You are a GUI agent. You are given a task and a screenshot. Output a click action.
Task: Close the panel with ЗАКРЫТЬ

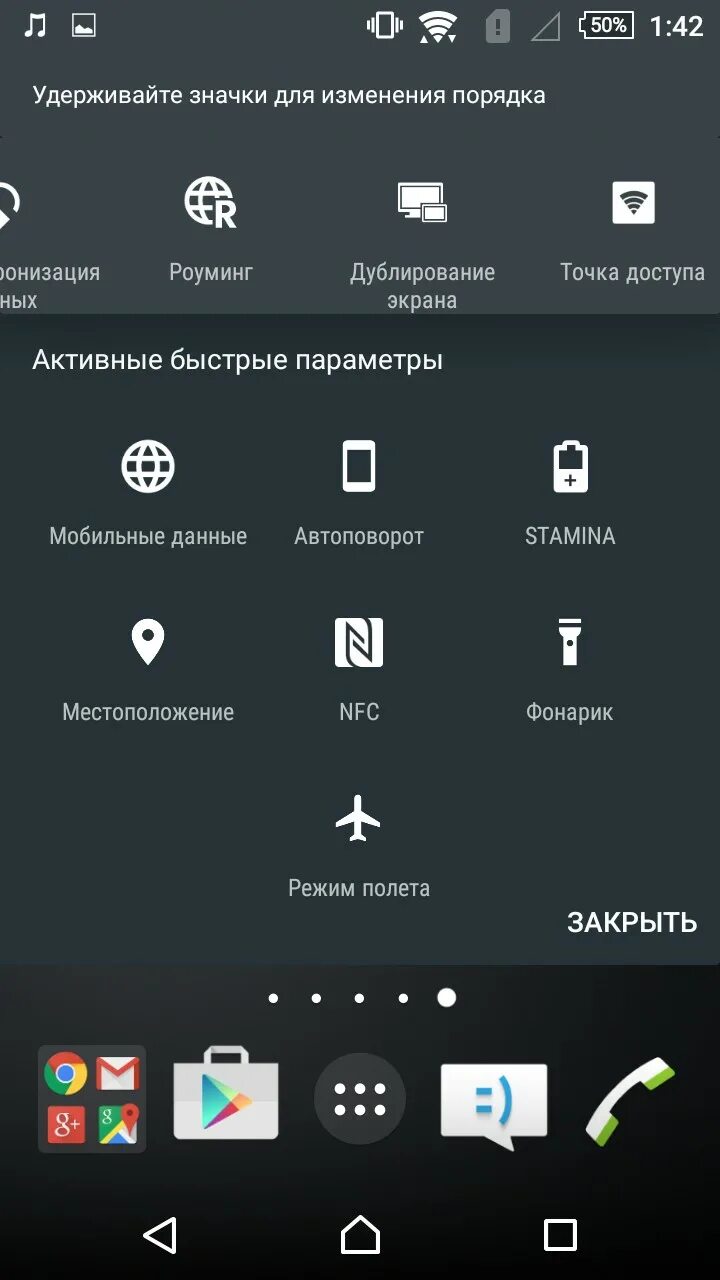tap(631, 922)
